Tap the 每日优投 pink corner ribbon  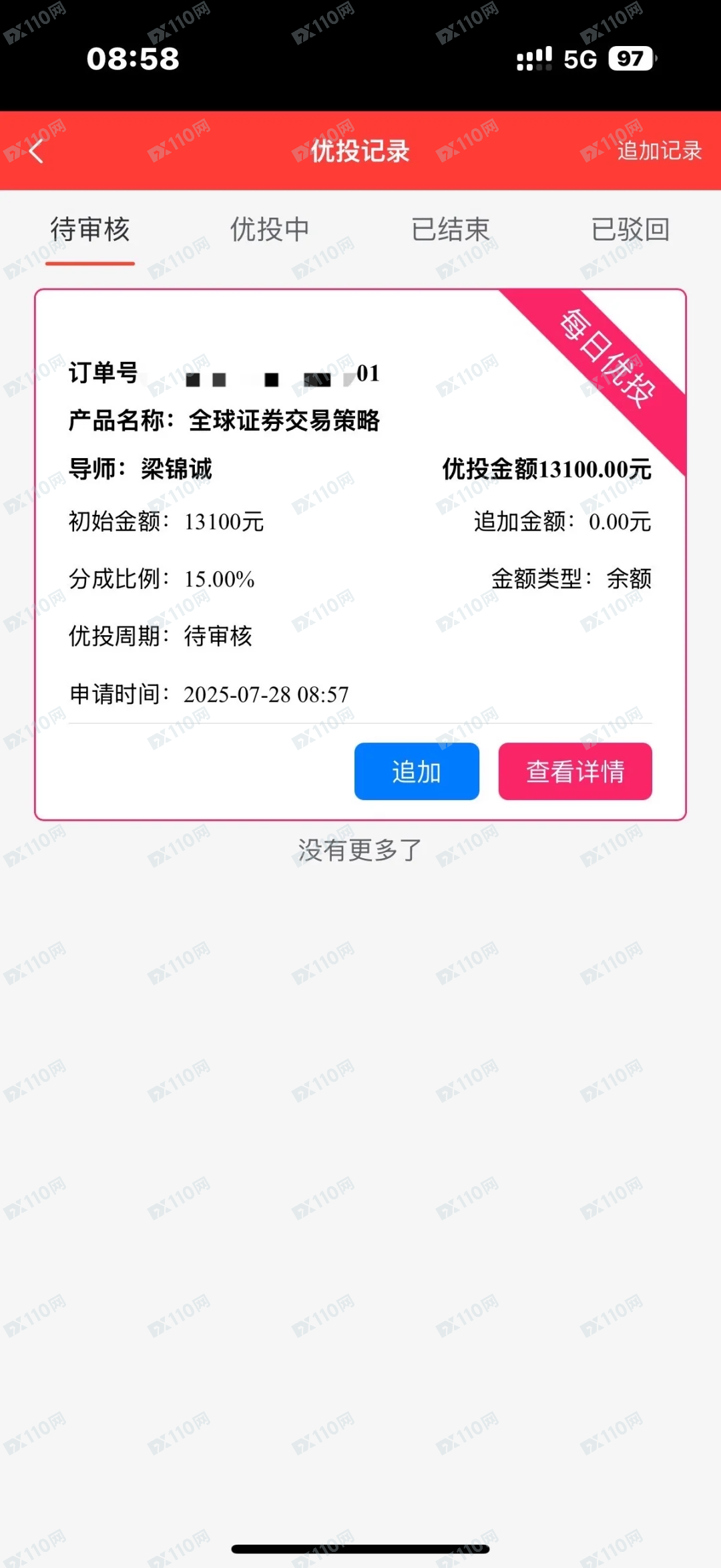pyautogui.click(x=606, y=361)
